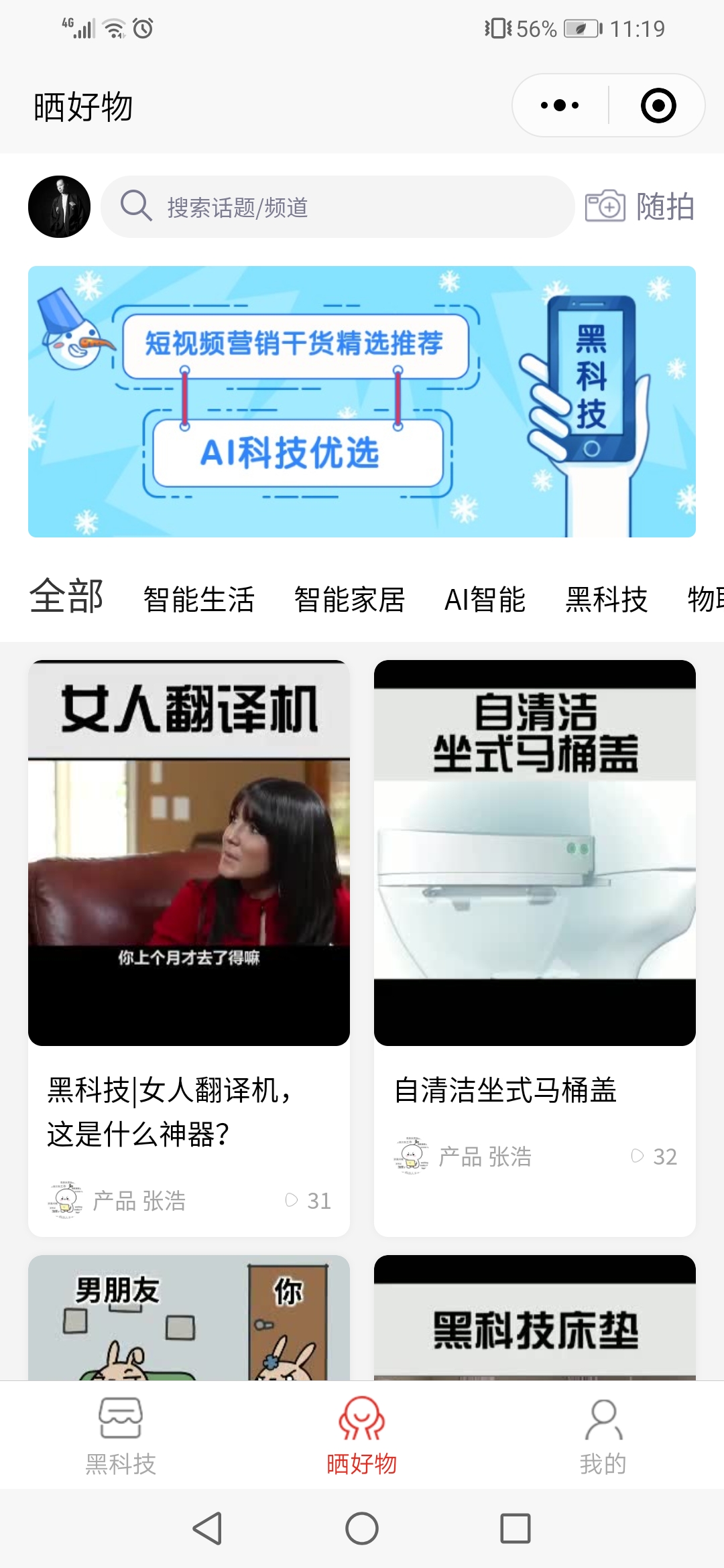Viewport: 724px width, 1568px height.
Task: Go to the 我的 bottom tab
Action: coord(603,1435)
